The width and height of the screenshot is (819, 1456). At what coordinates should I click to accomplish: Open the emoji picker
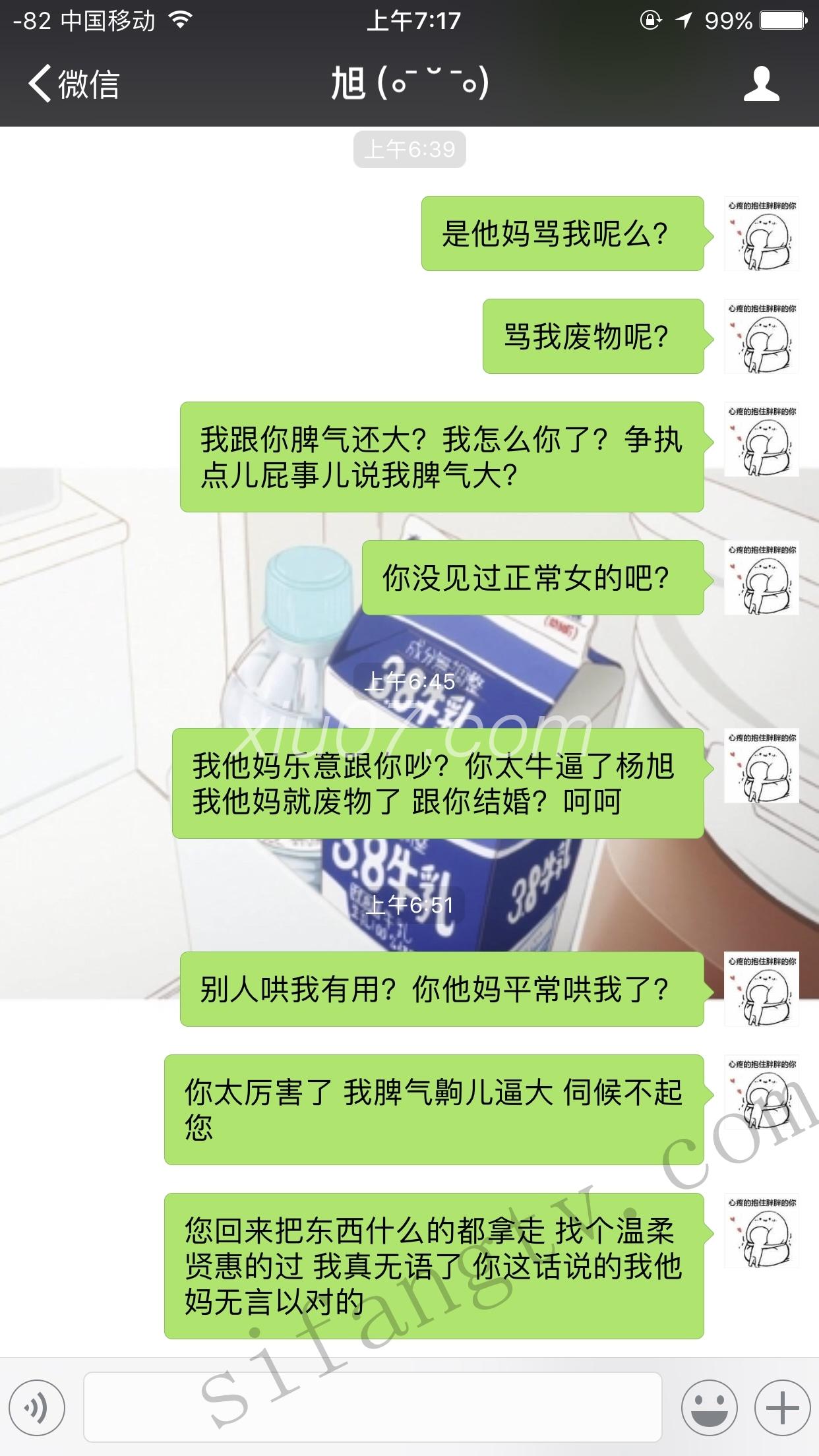pyautogui.click(x=710, y=1407)
